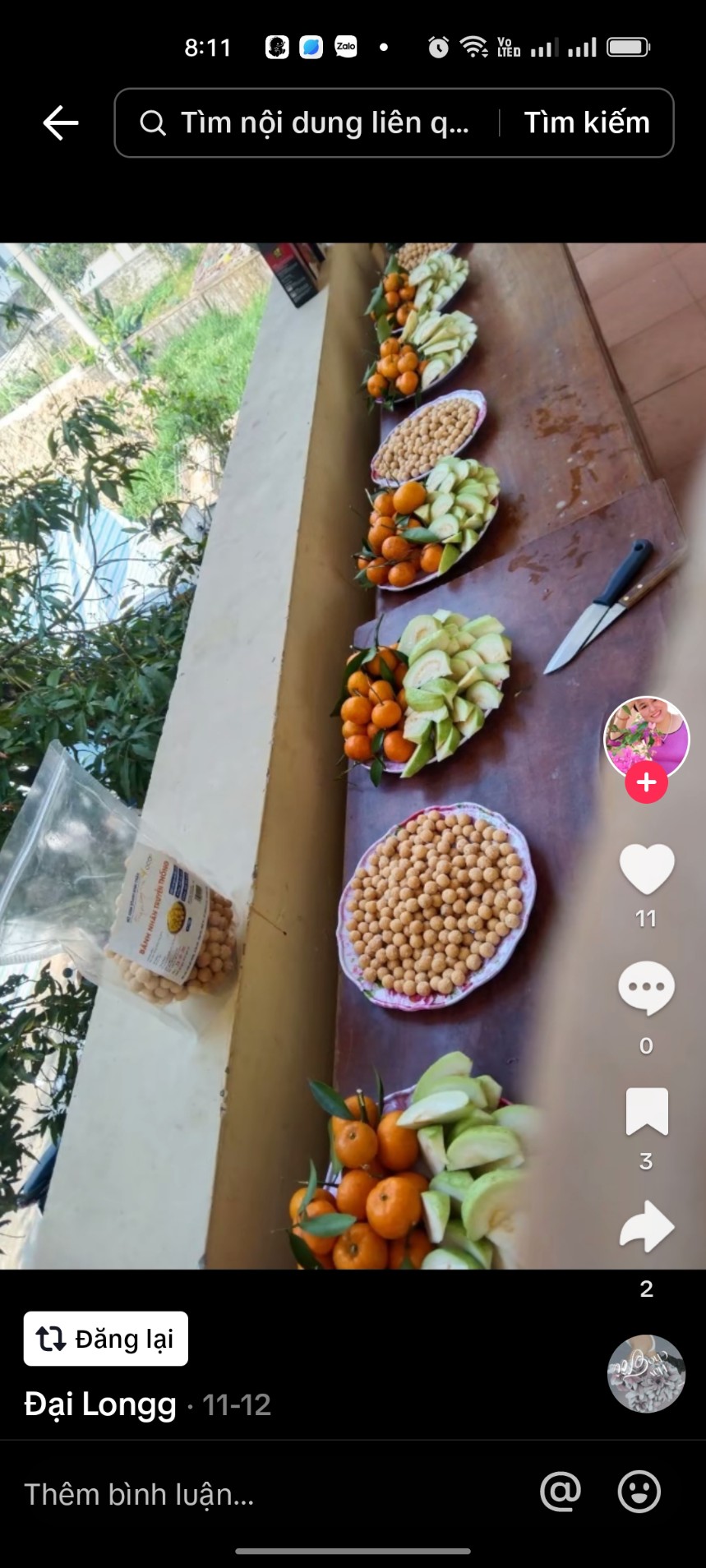The image size is (706, 1568).
Task: Repost with the Đăng lại button
Action: pyautogui.click(x=106, y=1339)
